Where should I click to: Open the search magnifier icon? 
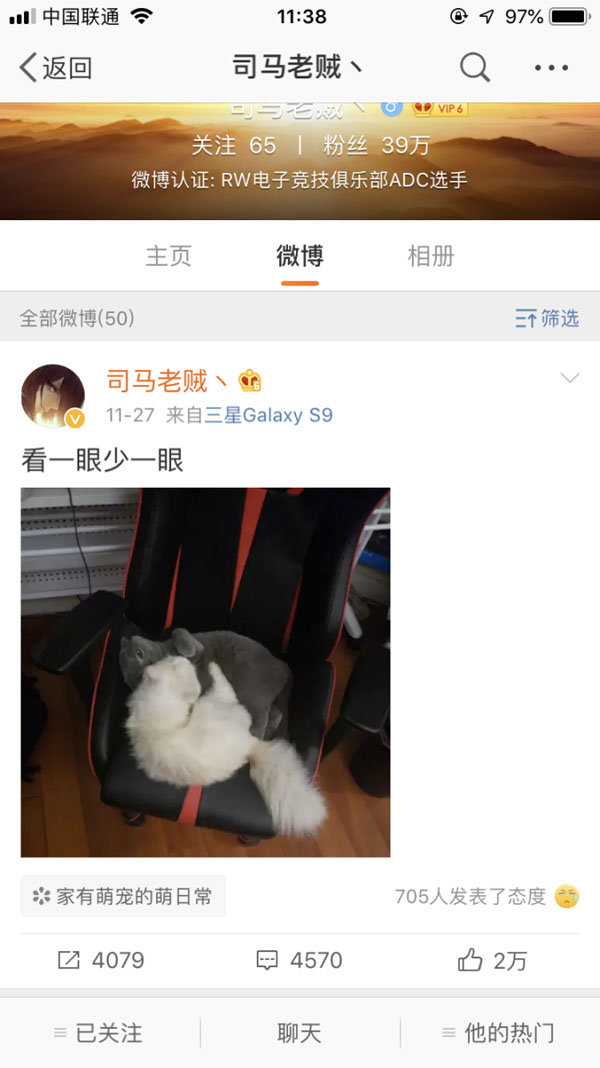click(x=474, y=67)
